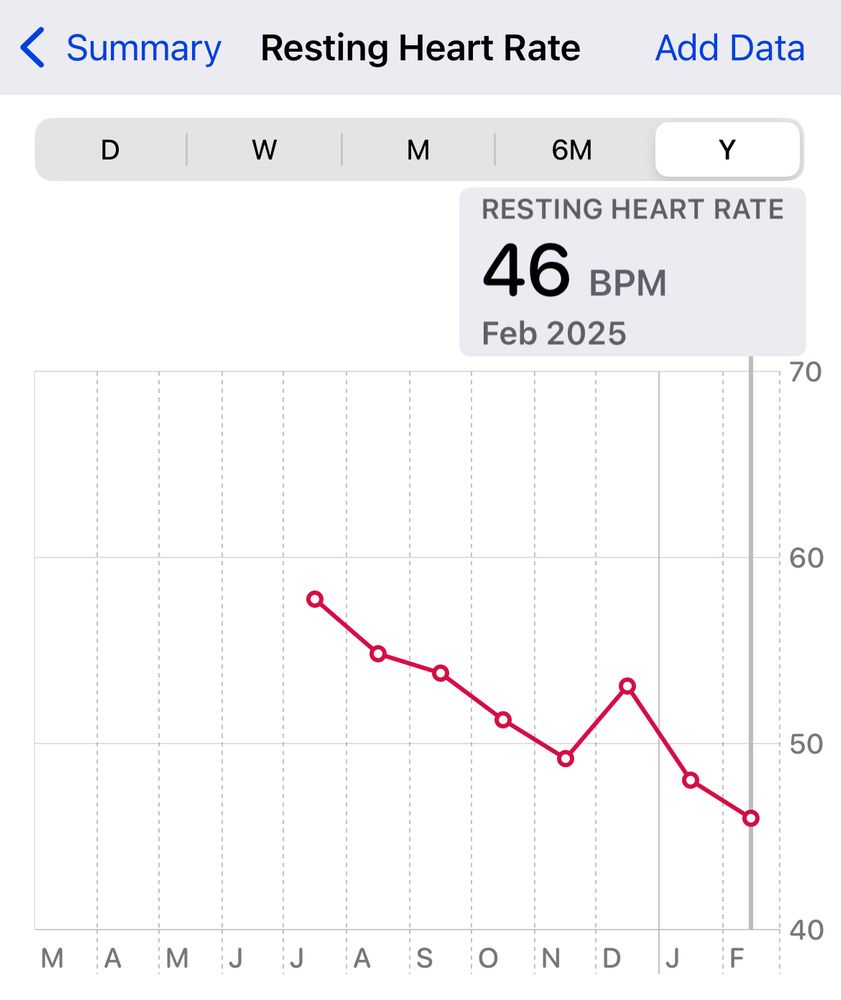Image resolution: width=841 pixels, height=1000 pixels.
Task: Confirm the Y tab is selected by tapping it
Action: (x=727, y=149)
